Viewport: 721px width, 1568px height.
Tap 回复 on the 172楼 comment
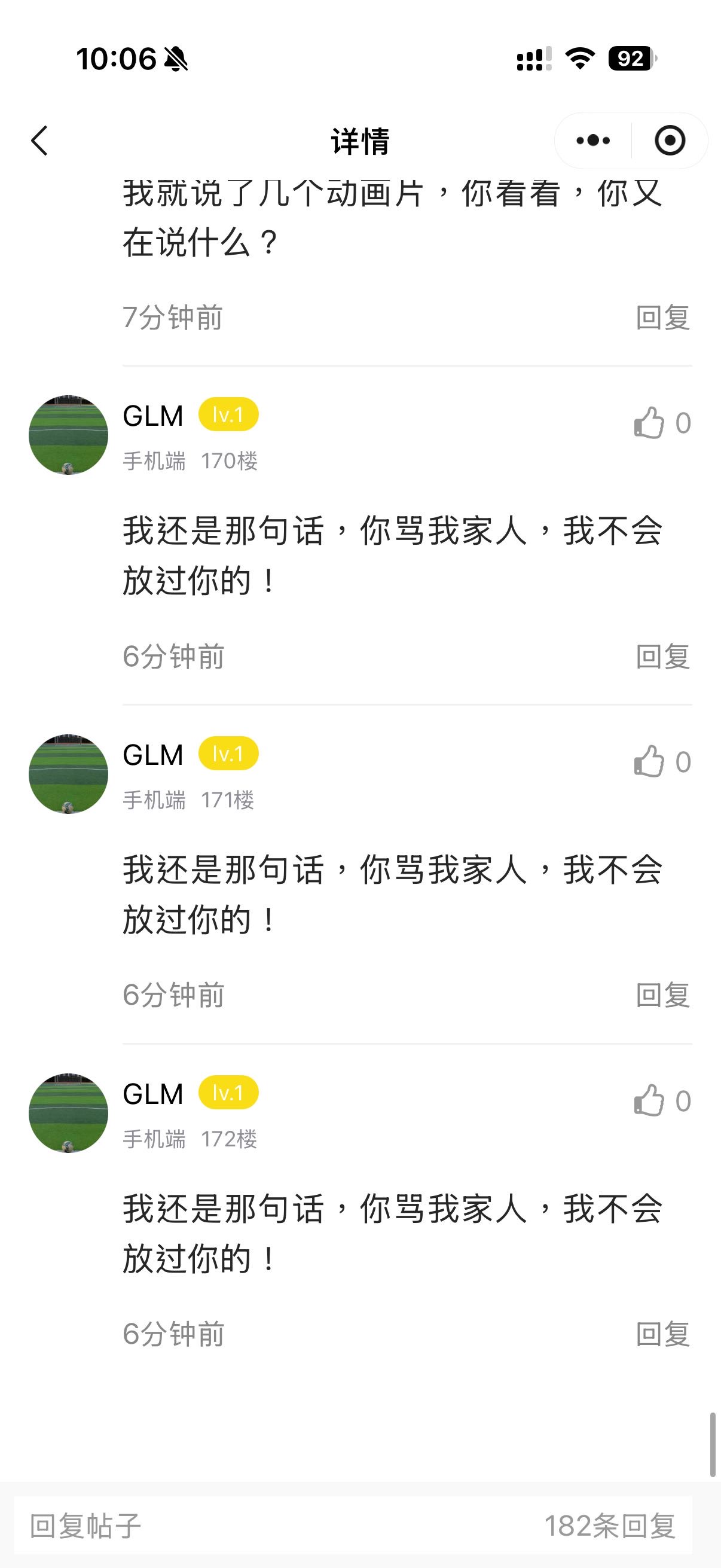coord(662,1335)
